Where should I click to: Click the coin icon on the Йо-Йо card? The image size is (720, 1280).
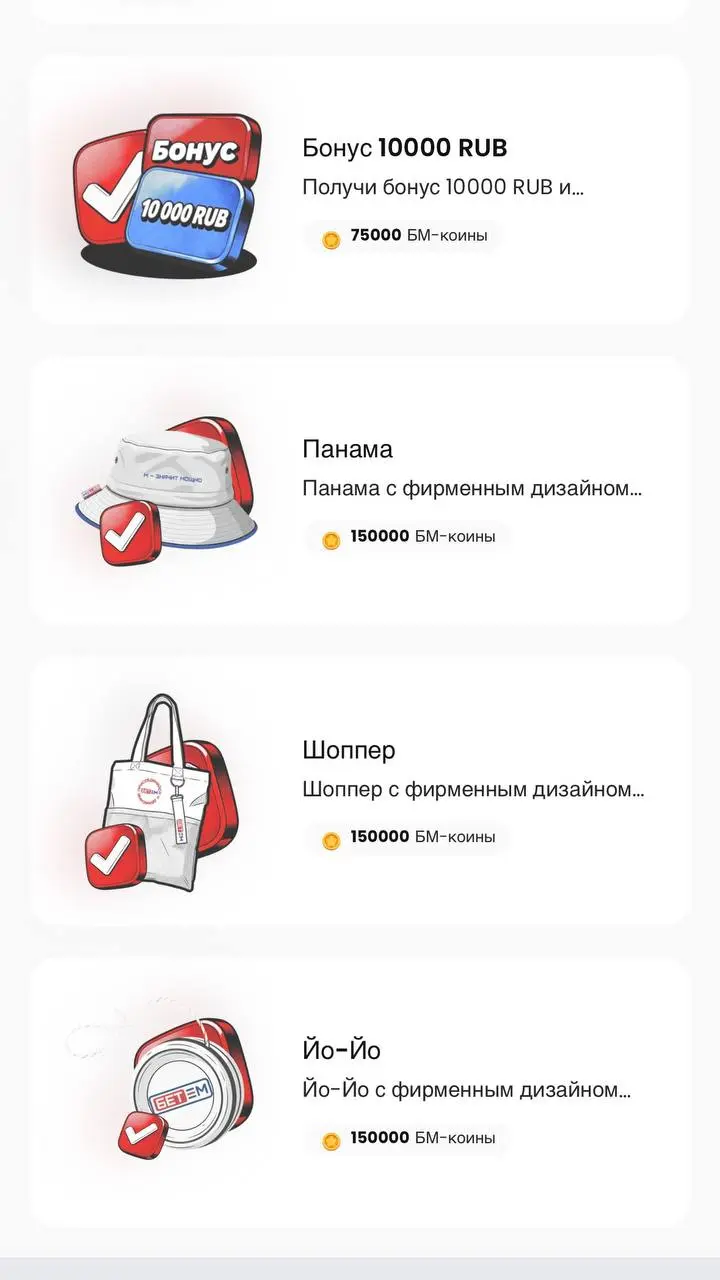[330, 1139]
